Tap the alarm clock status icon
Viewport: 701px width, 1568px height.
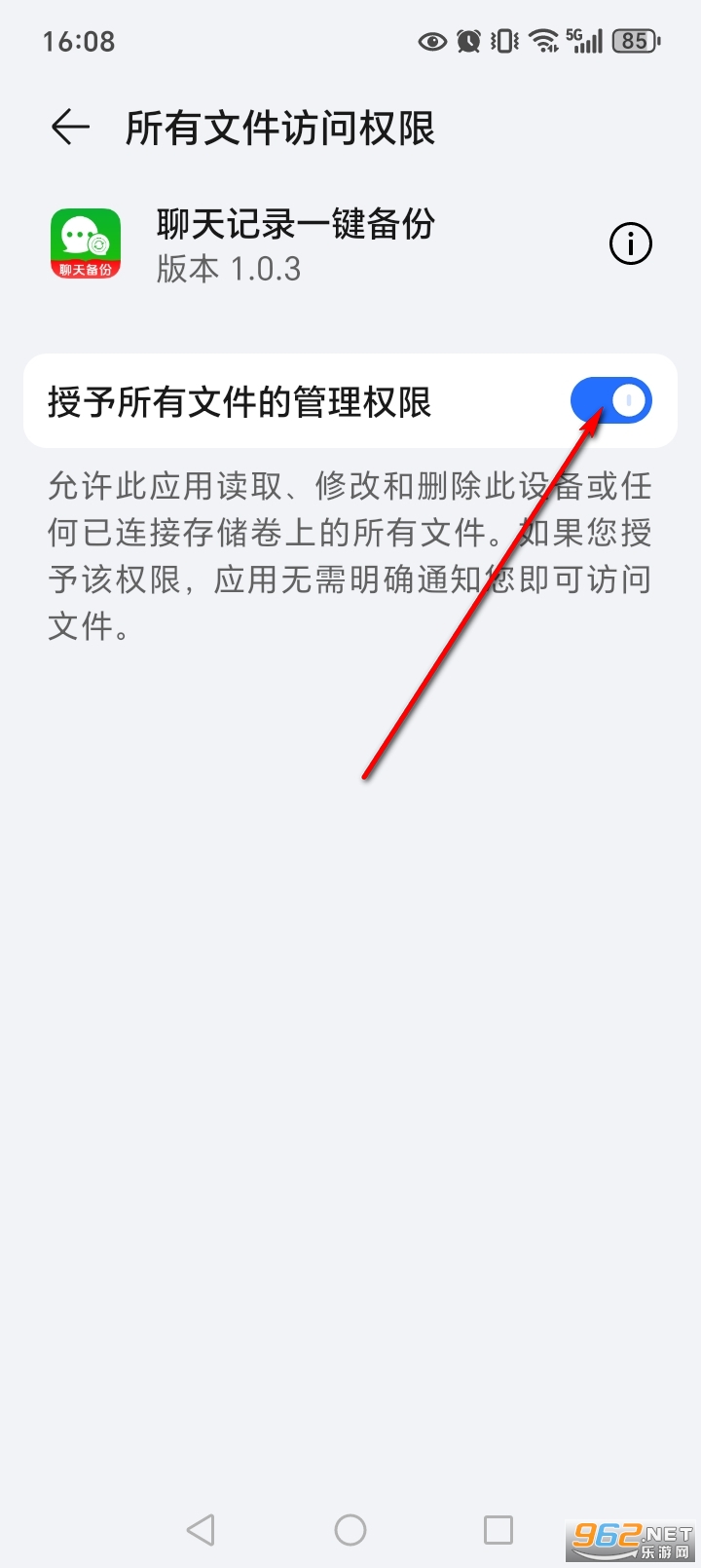point(468,41)
